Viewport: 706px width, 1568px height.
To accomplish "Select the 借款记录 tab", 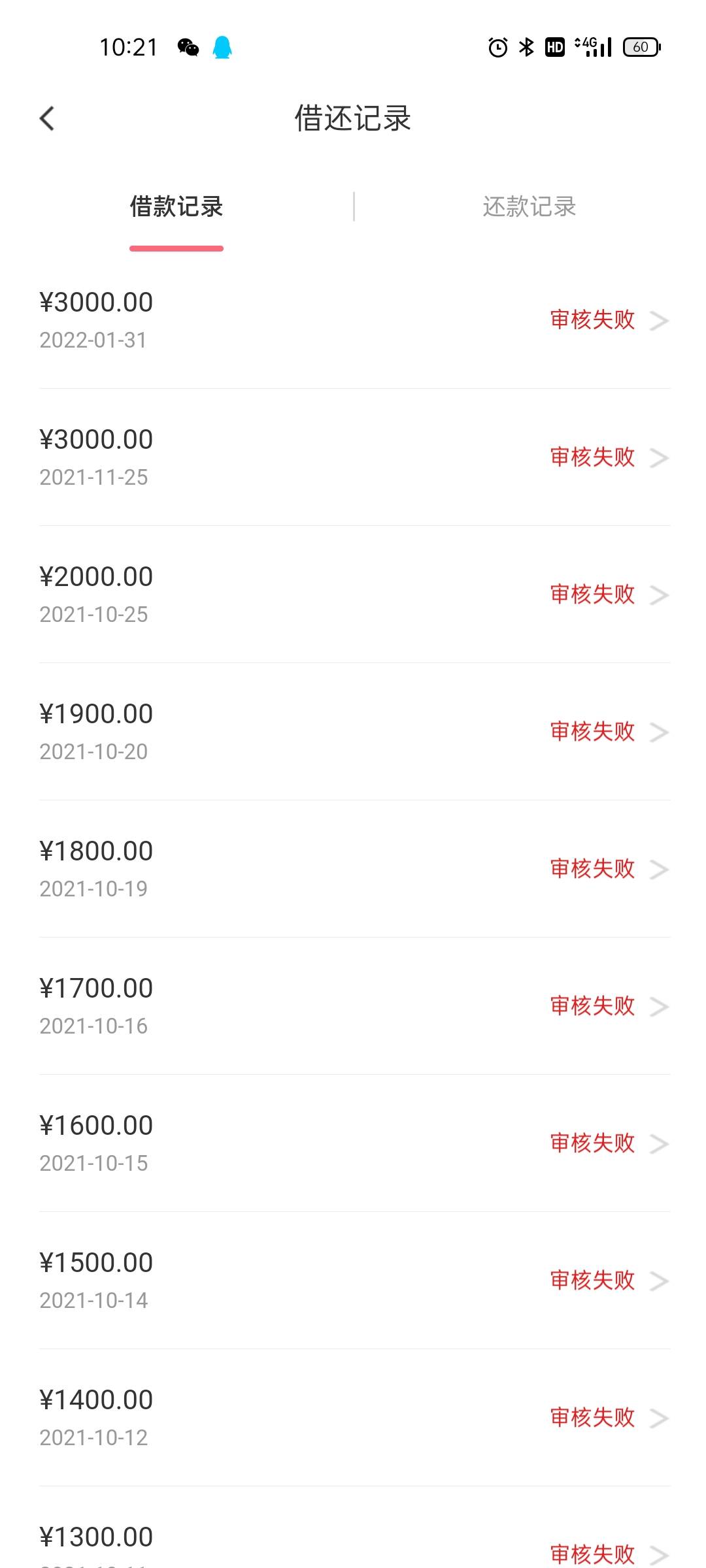I will pyautogui.click(x=176, y=207).
